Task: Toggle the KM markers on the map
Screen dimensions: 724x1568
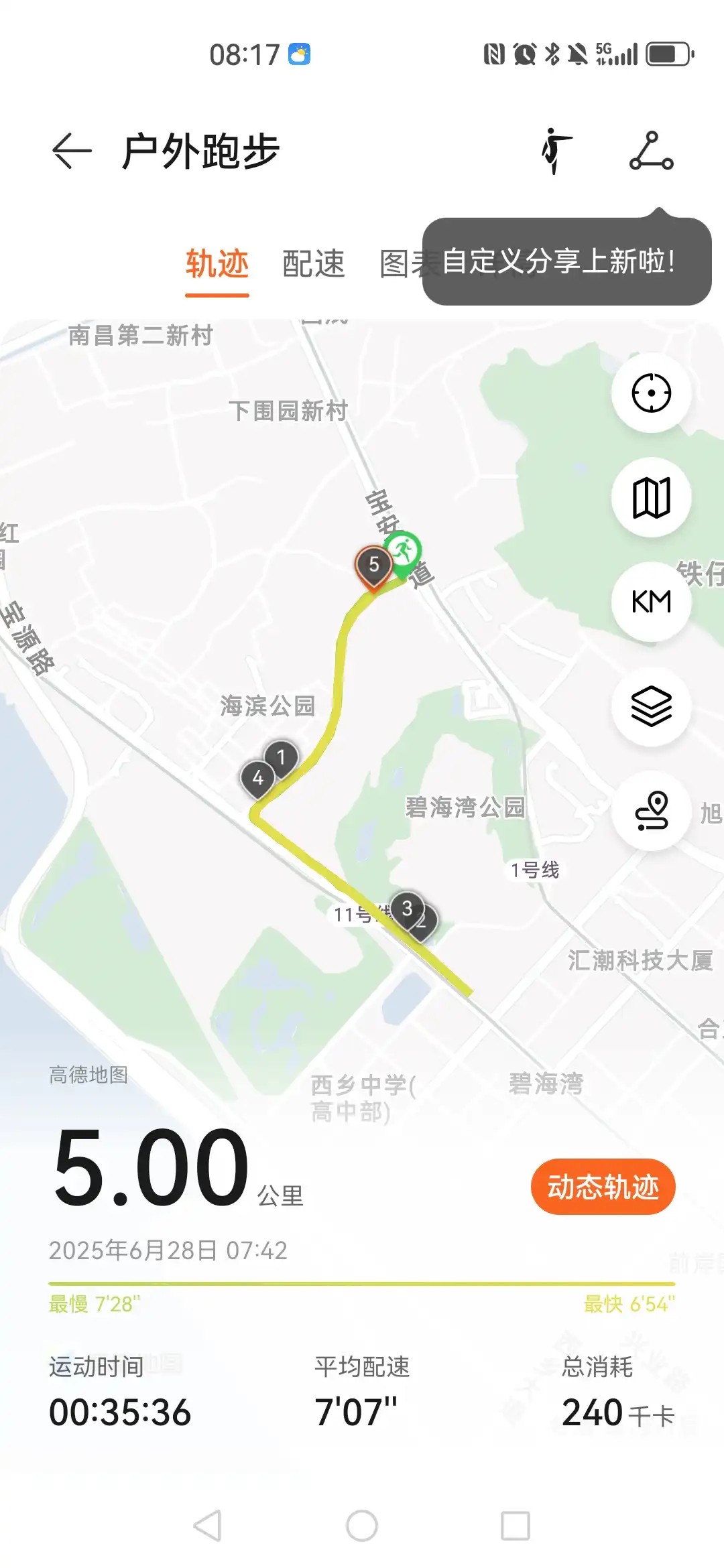Action: pyautogui.click(x=651, y=602)
